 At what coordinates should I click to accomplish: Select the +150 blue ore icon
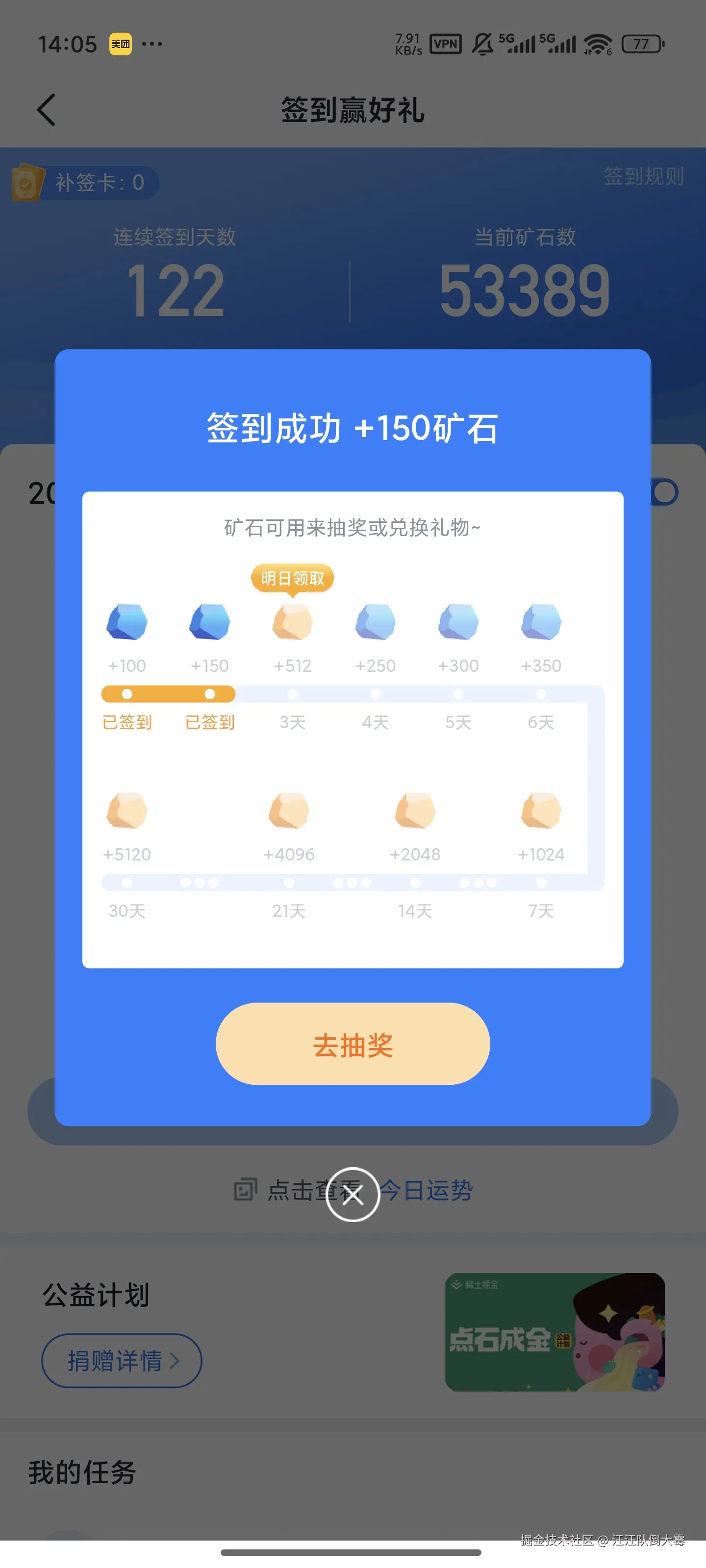click(209, 622)
